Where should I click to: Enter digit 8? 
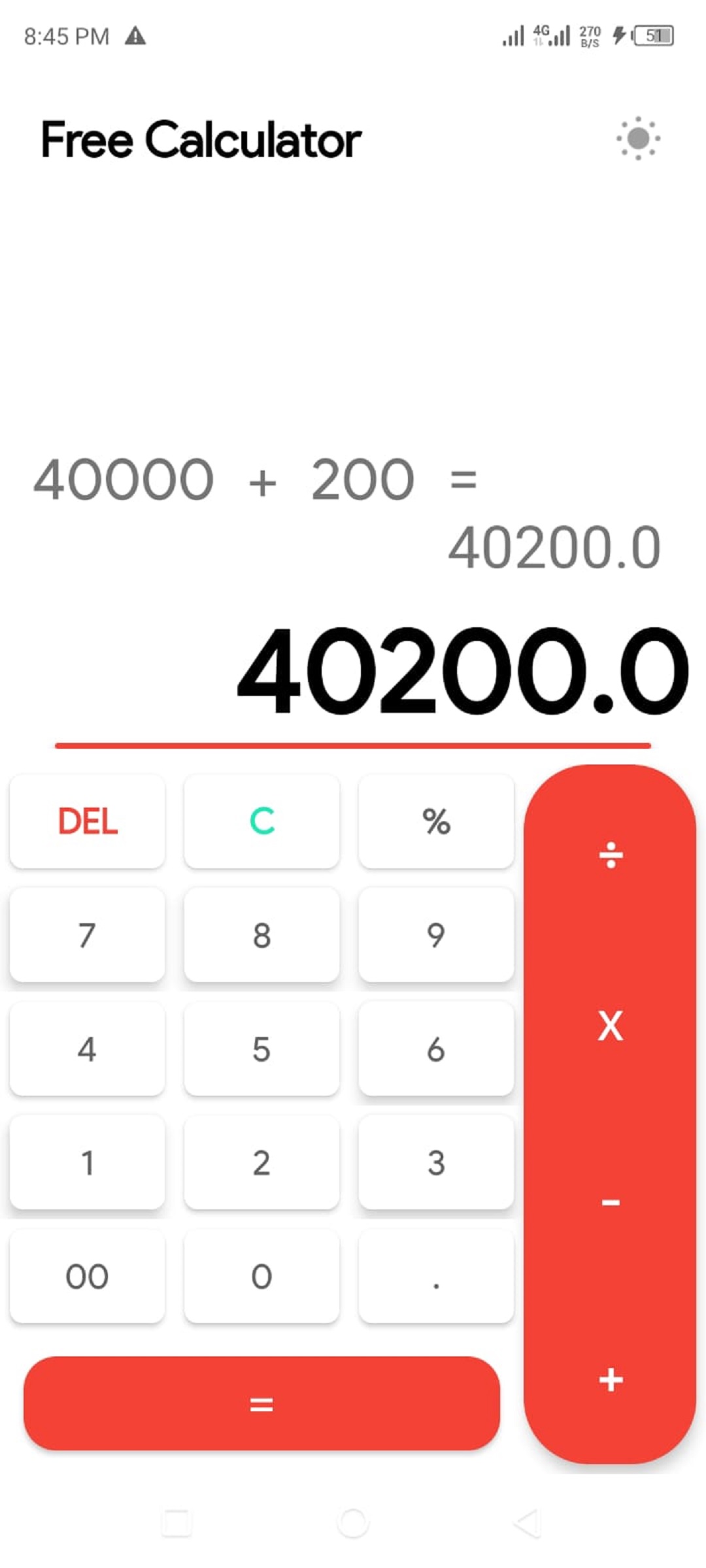tap(261, 935)
